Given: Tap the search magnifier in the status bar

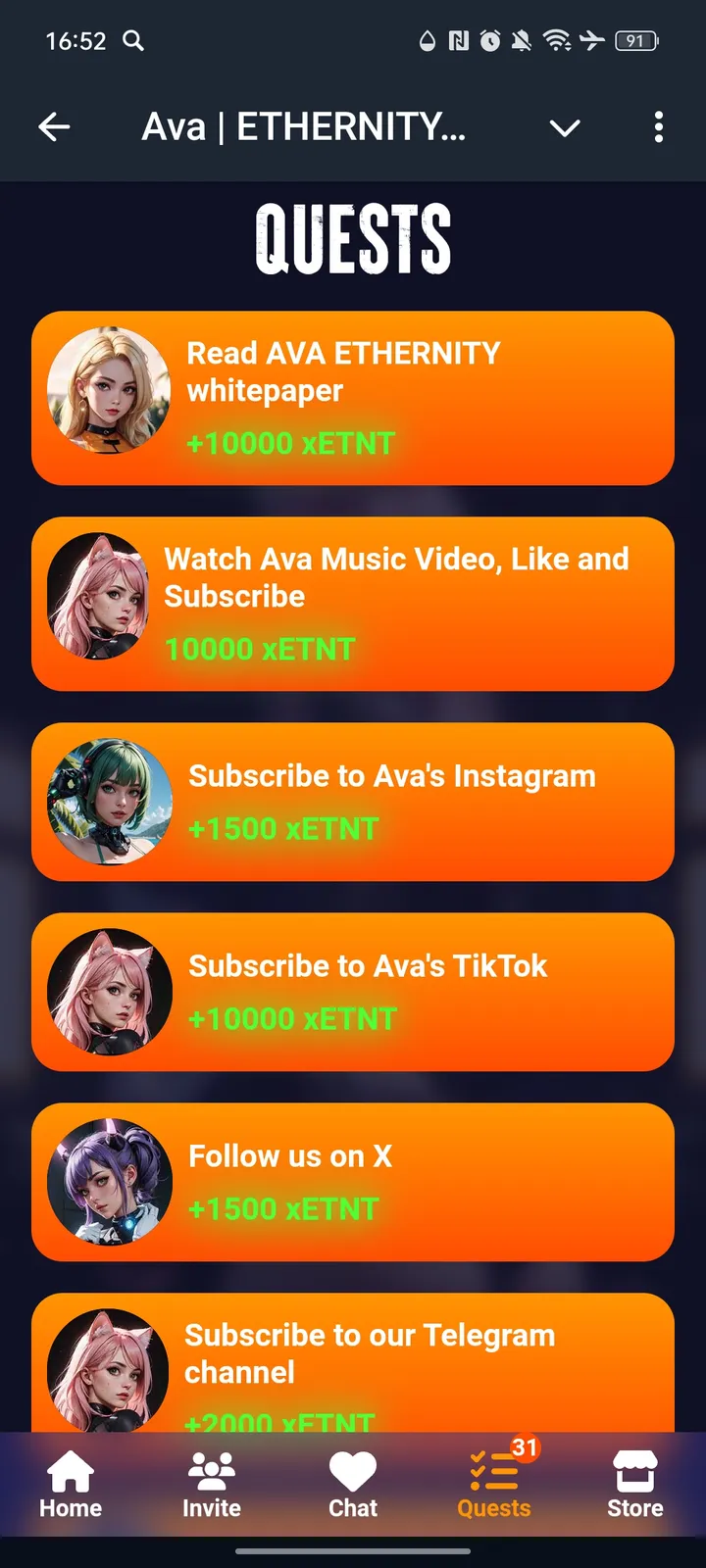Looking at the screenshot, I should [x=132, y=40].
